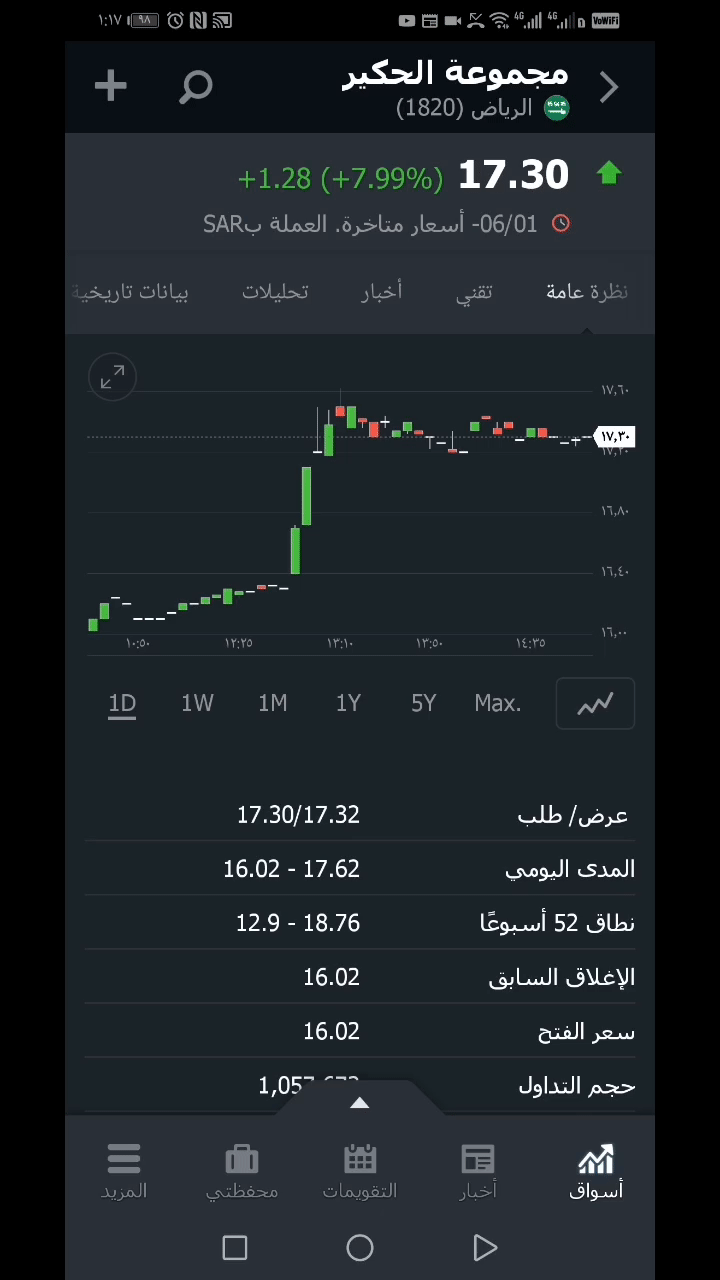Expand the bottom panel arrow
This screenshot has height=1280, width=720.
[x=360, y=1102]
